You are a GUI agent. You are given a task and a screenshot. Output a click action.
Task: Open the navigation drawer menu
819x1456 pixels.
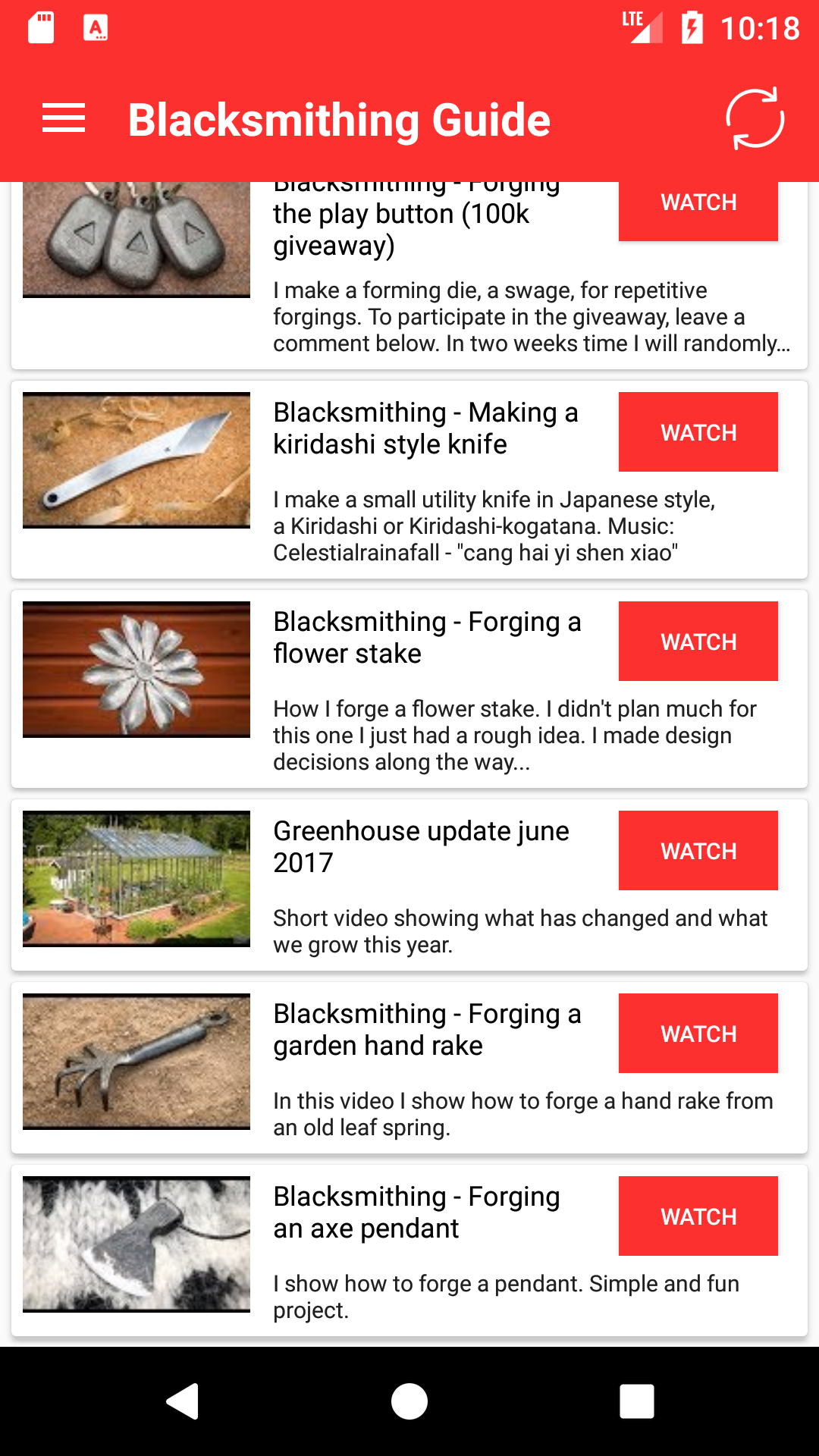tap(64, 118)
